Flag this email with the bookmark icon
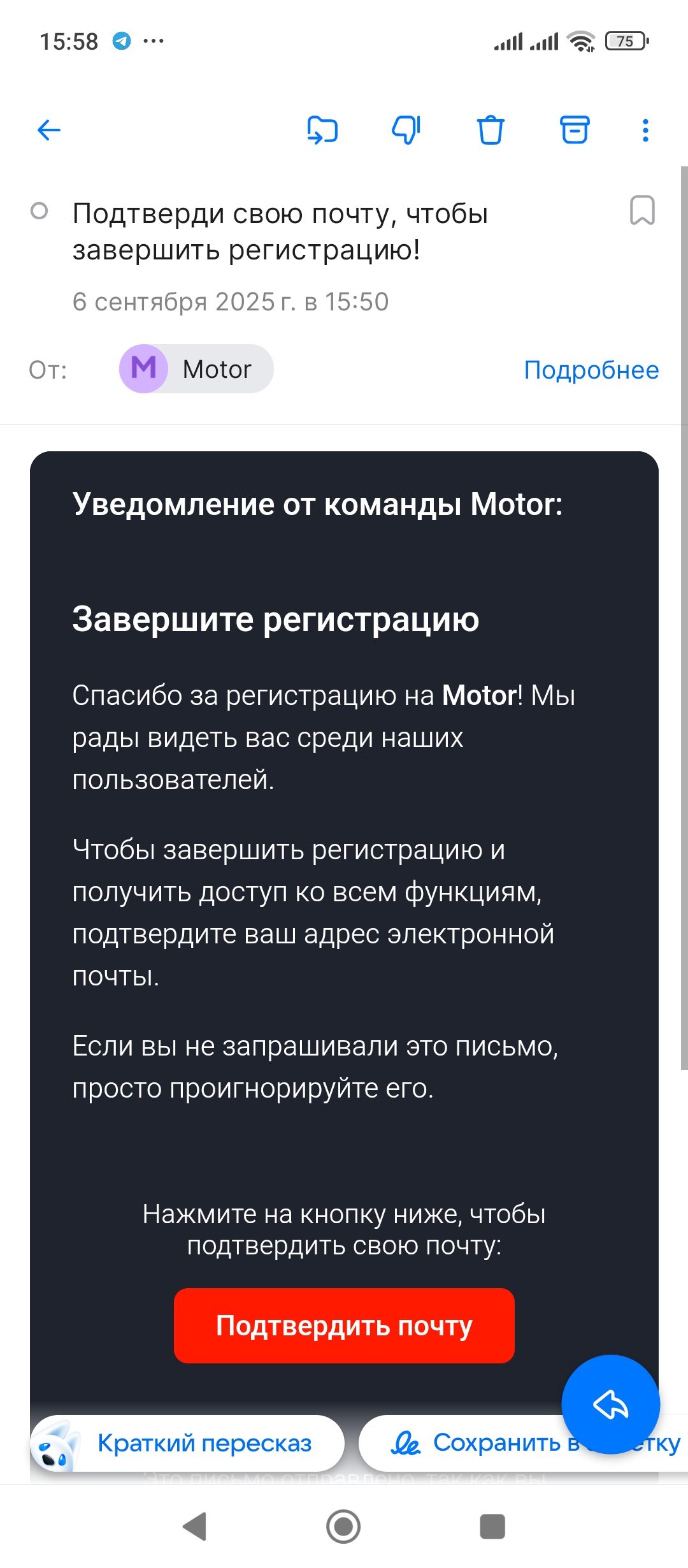688x1568 pixels. point(641,210)
